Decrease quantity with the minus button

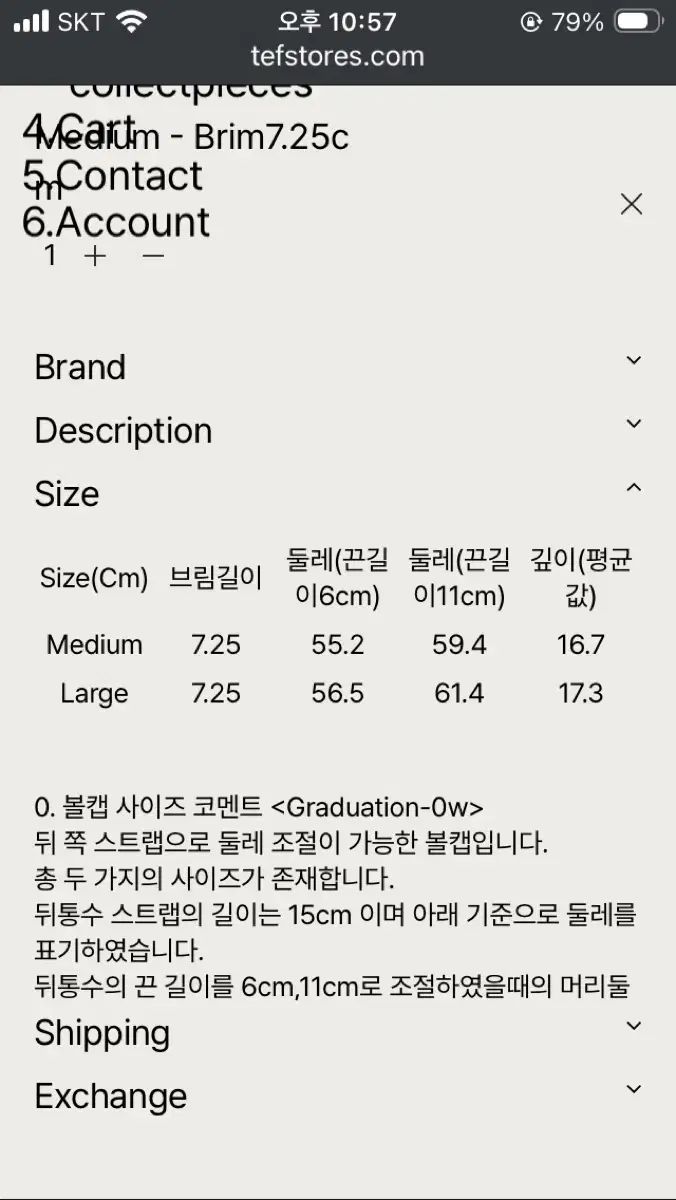pos(153,256)
